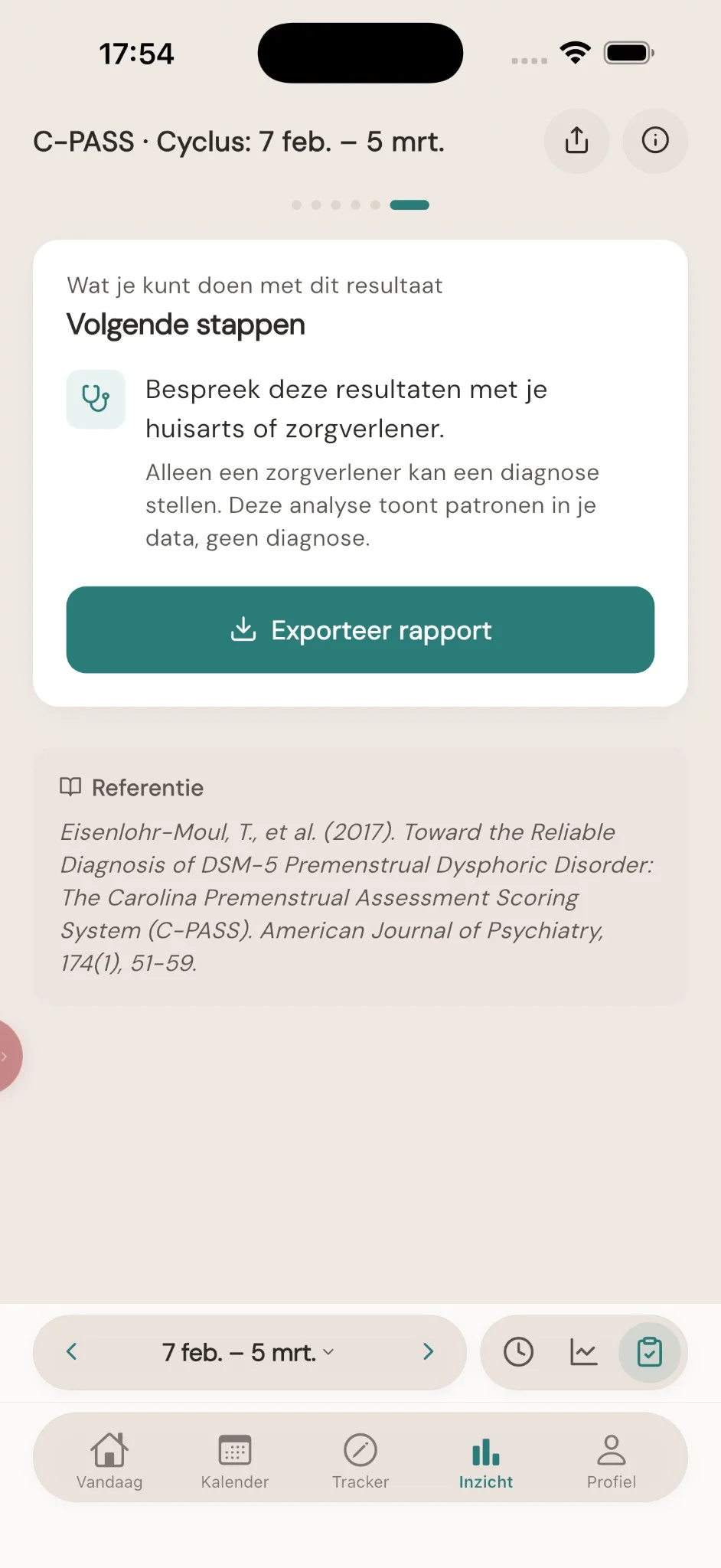Viewport: 721px width, 1568px height.
Task: Expand the pink side handle
Action: (6, 1057)
